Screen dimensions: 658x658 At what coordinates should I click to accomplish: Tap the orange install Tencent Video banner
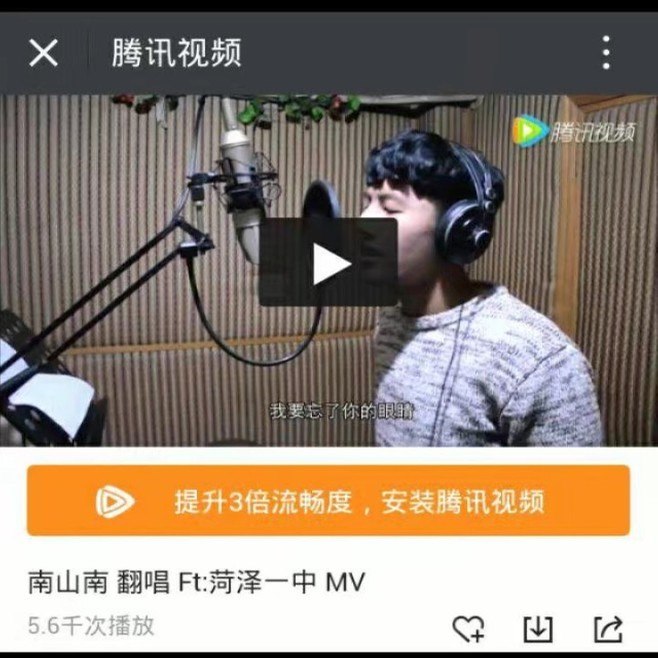pos(328,500)
